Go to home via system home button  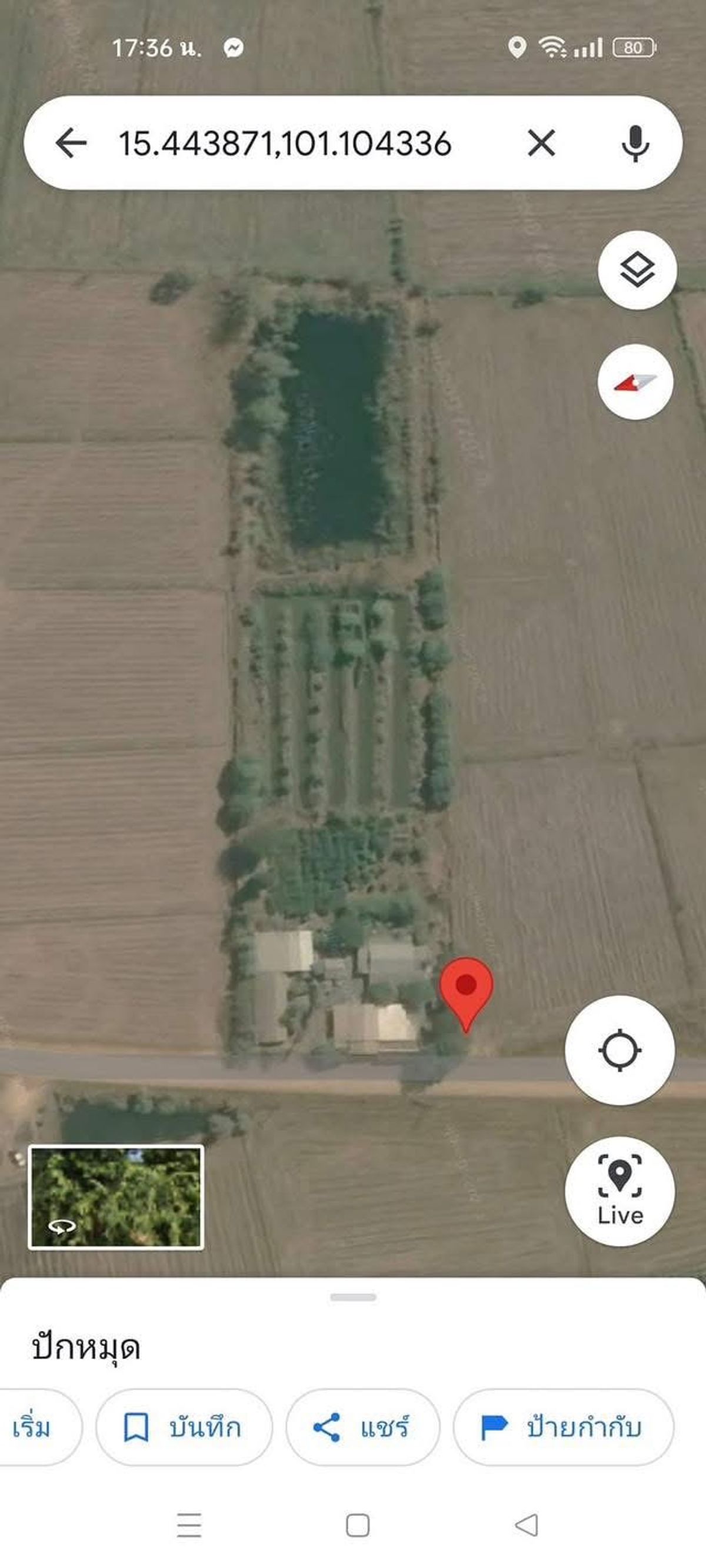pos(357,1526)
